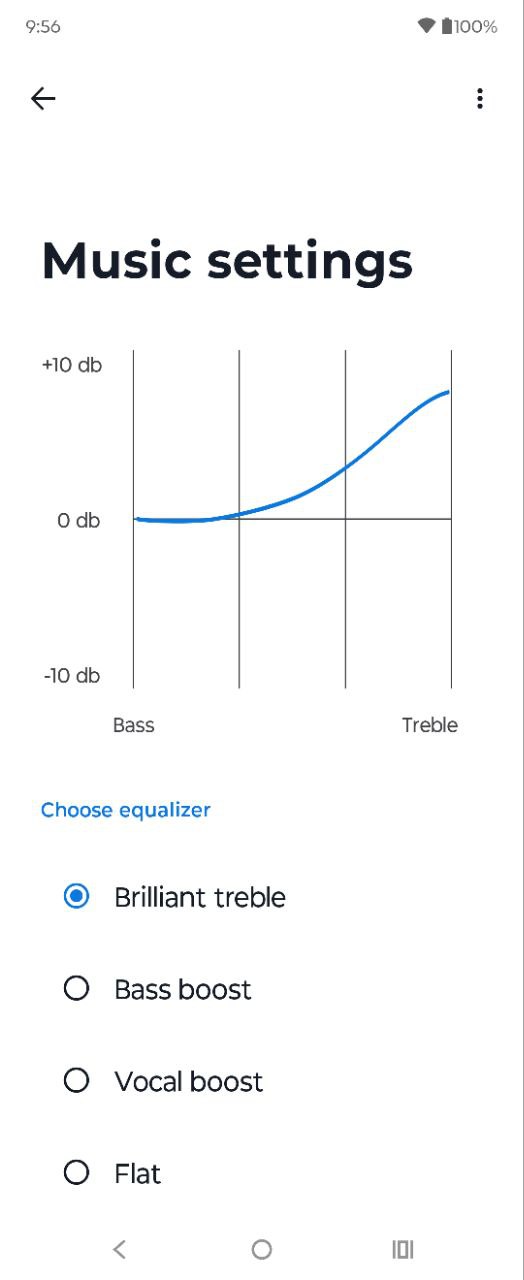Choose the Bass boost equalizer
The image size is (524, 1280).
[x=262, y=989]
